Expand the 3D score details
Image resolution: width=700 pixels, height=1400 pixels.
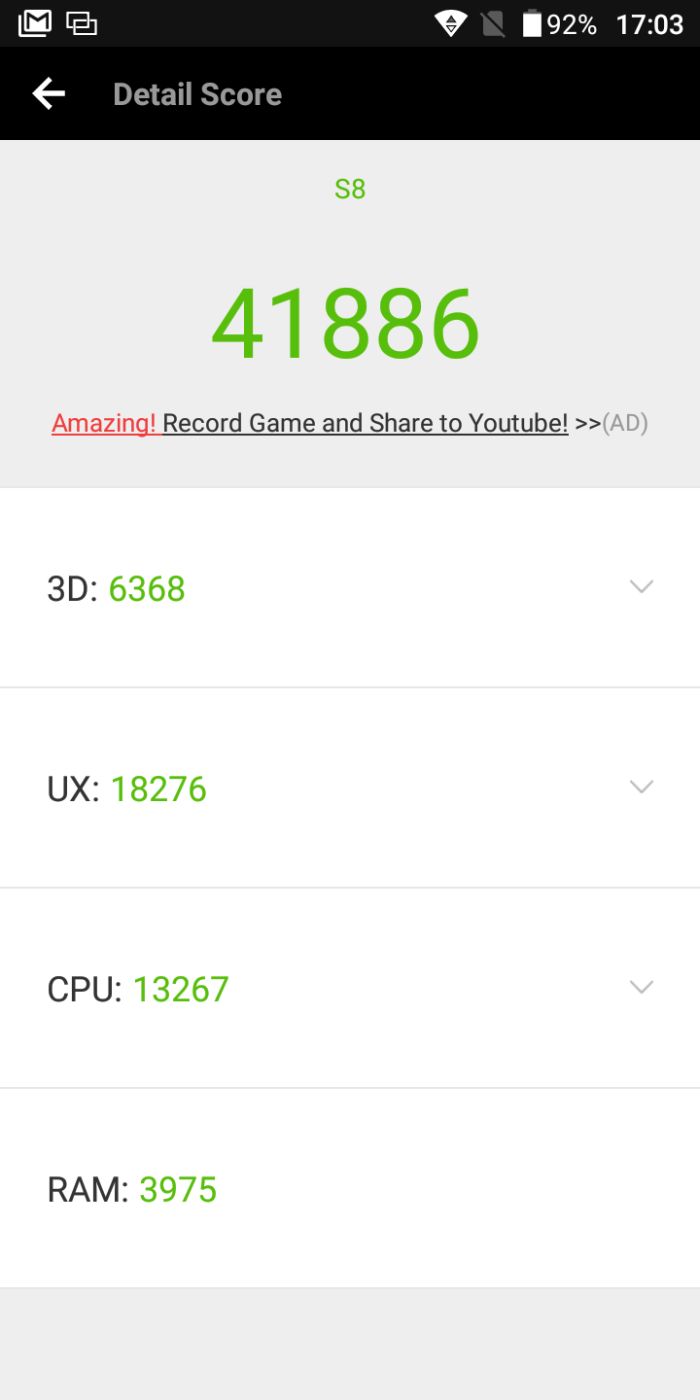point(641,587)
